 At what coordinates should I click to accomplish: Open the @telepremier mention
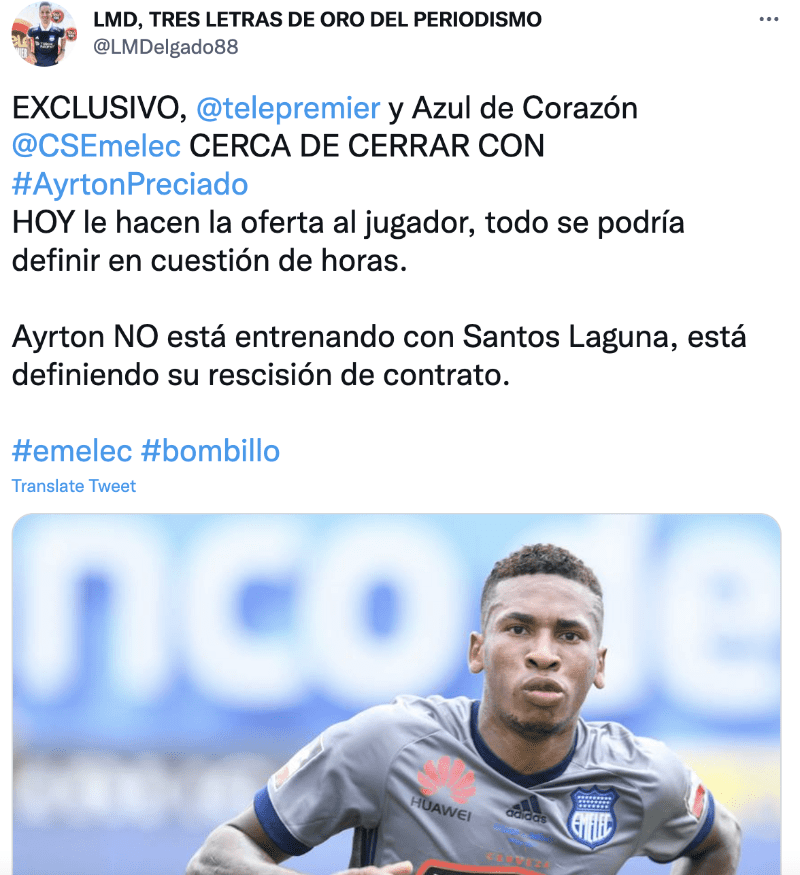coord(288,108)
